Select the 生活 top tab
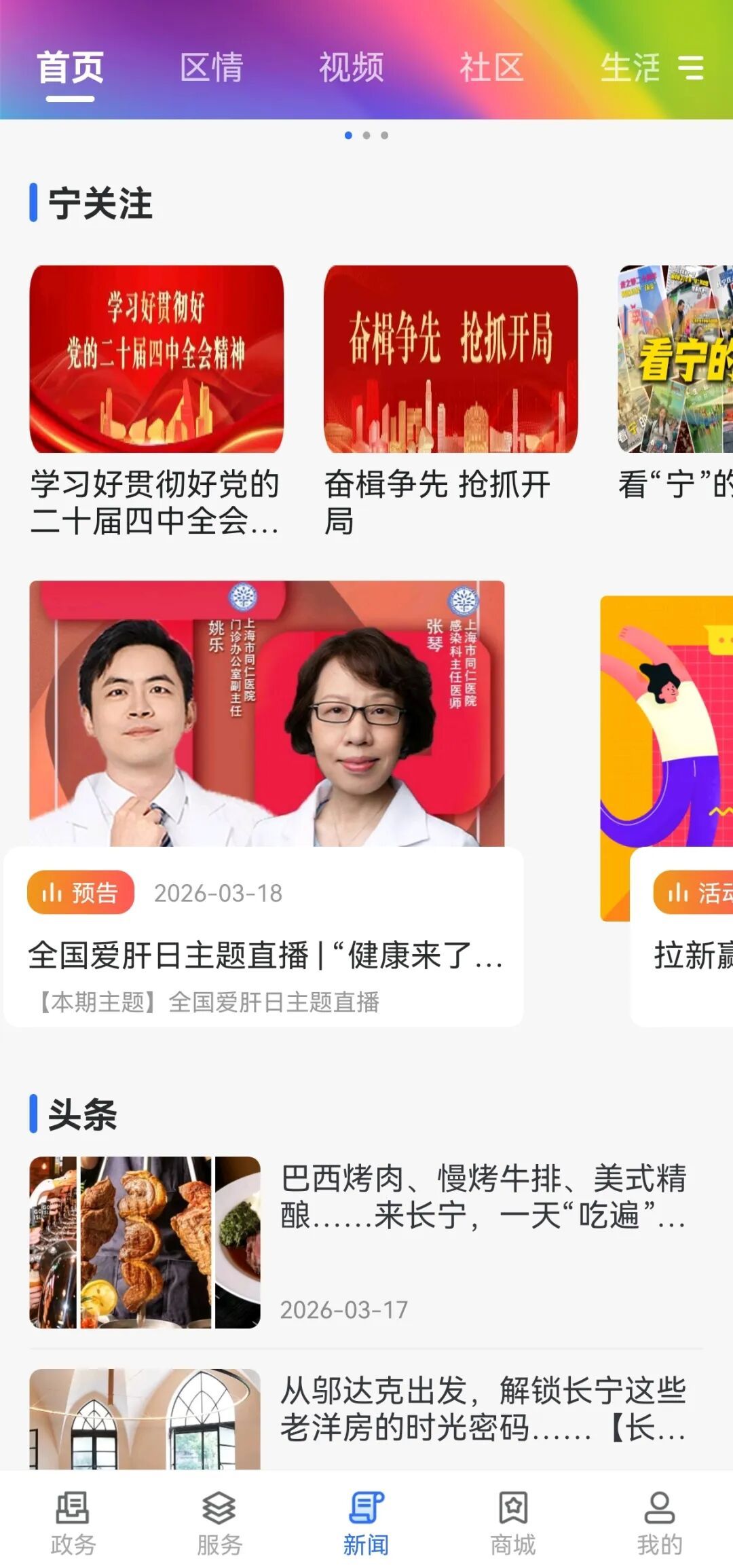733x1568 pixels. (x=630, y=68)
